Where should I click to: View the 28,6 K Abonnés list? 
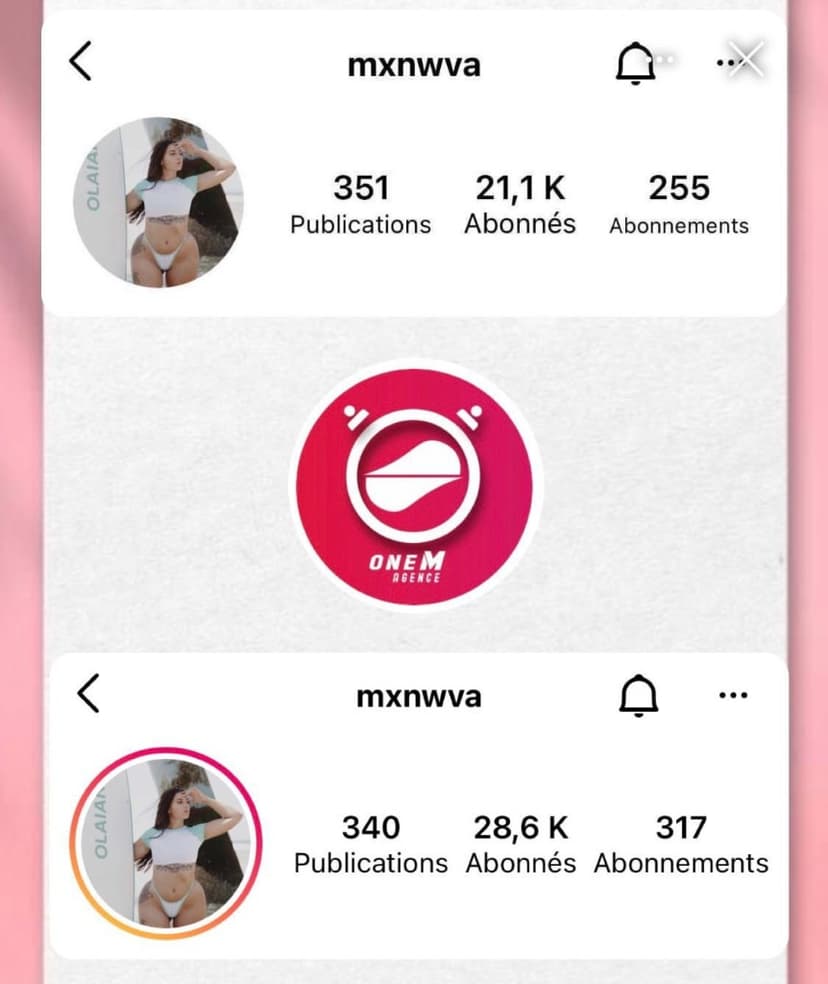tap(520, 842)
